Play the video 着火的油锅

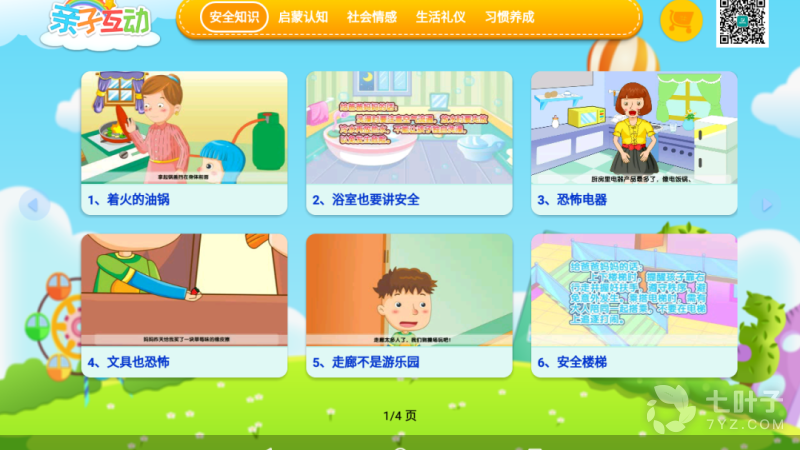184,141
